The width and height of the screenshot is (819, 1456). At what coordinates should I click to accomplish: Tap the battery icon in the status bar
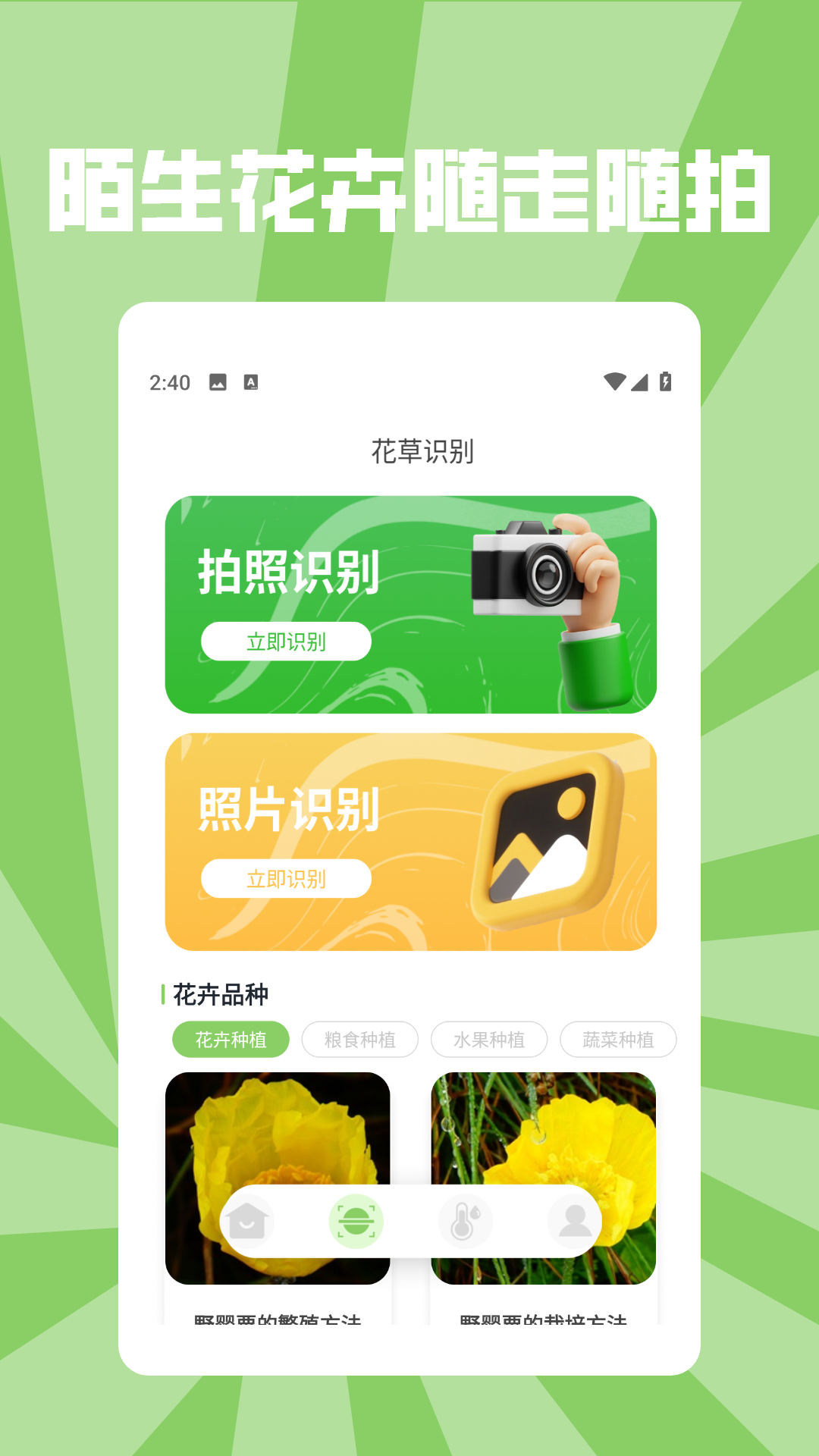pyautogui.click(x=666, y=383)
